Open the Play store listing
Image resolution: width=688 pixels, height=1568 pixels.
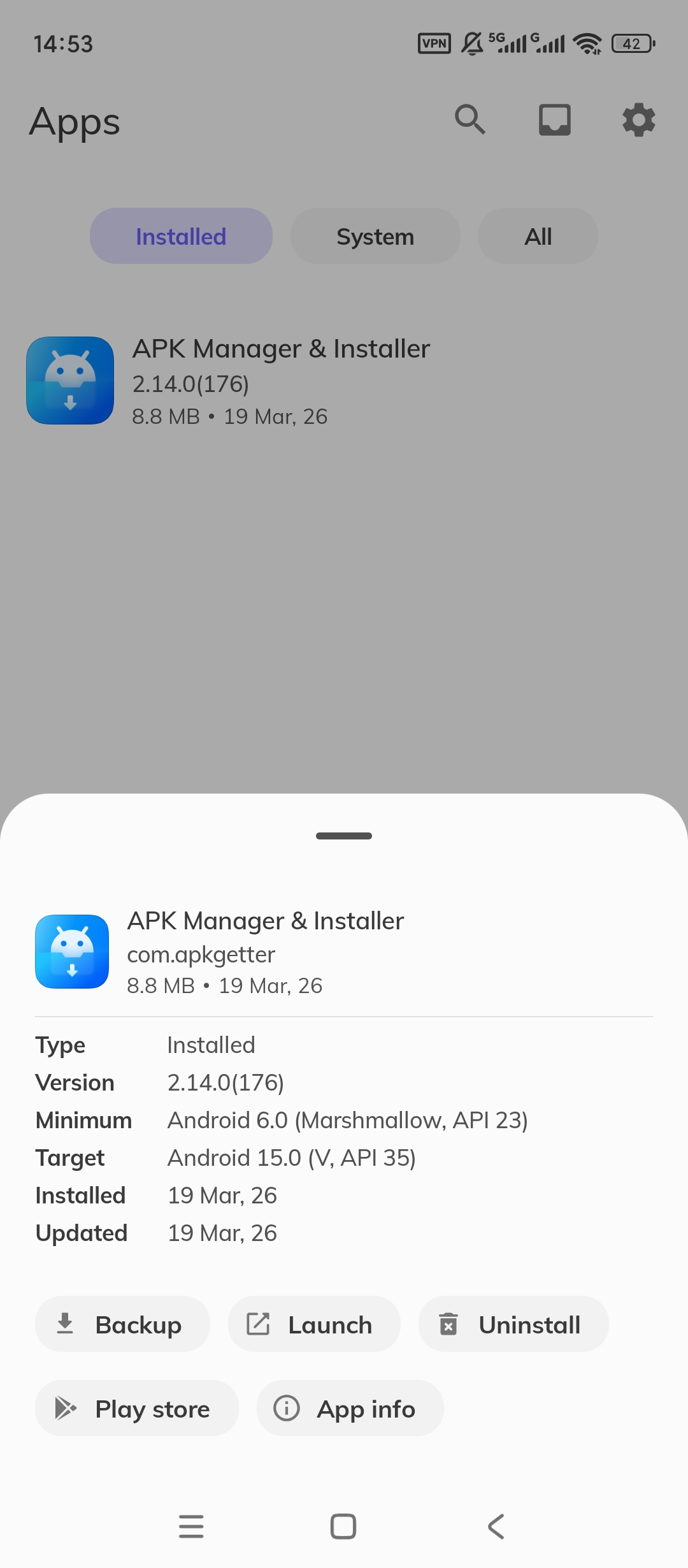coord(137,1409)
